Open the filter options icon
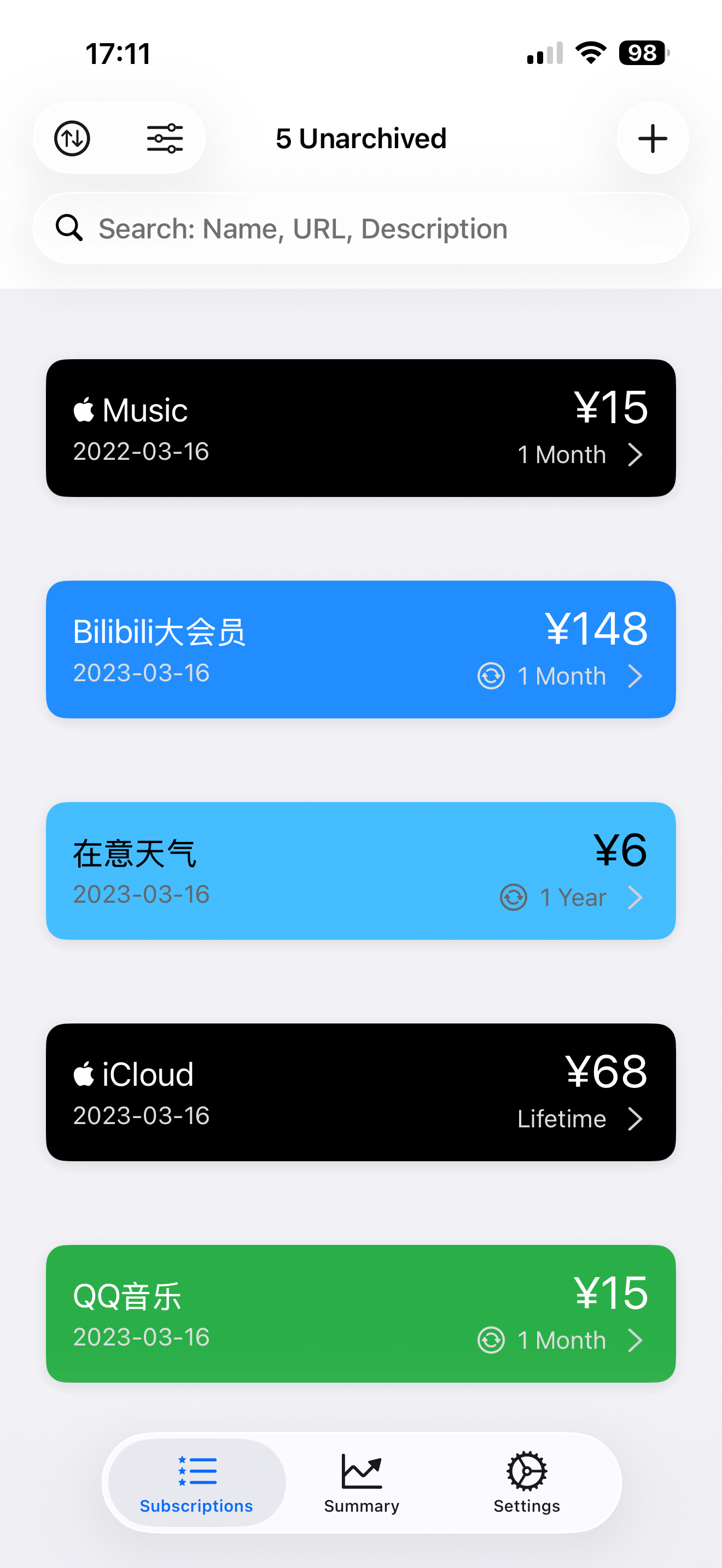The height and width of the screenshot is (1568, 722). [165, 138]
